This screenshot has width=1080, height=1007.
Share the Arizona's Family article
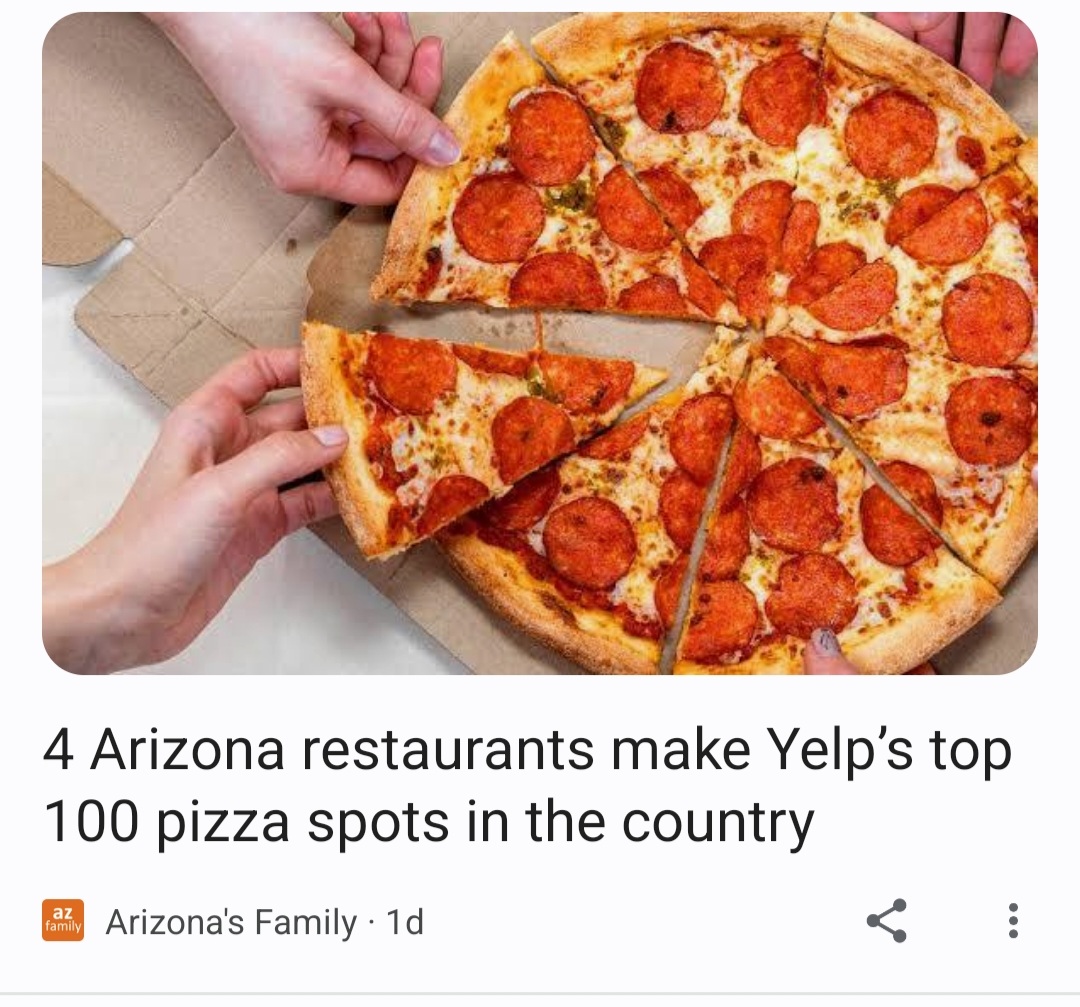pyautogui.click(x=886, y=921)
